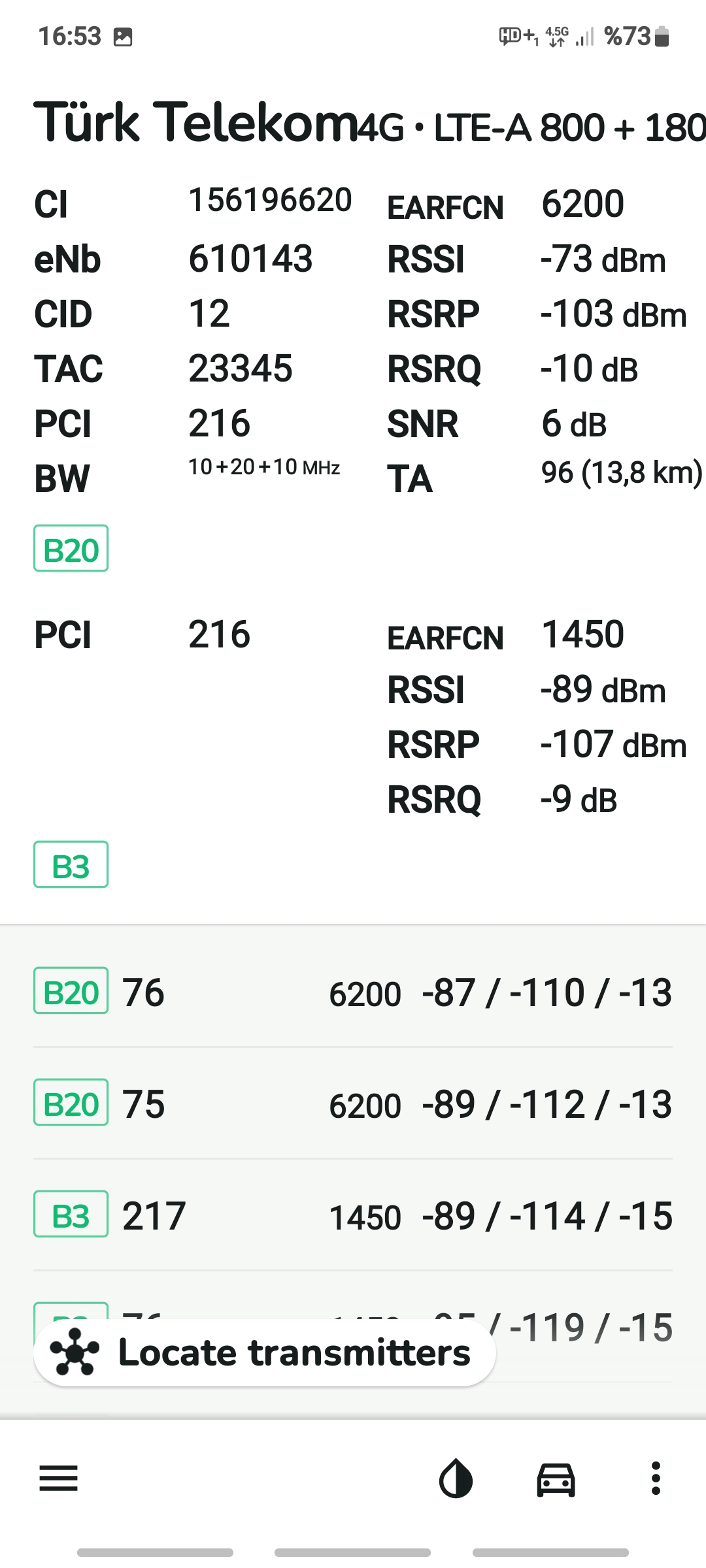
Task: Enable drive mode car icon
Action: [556, 1479]
